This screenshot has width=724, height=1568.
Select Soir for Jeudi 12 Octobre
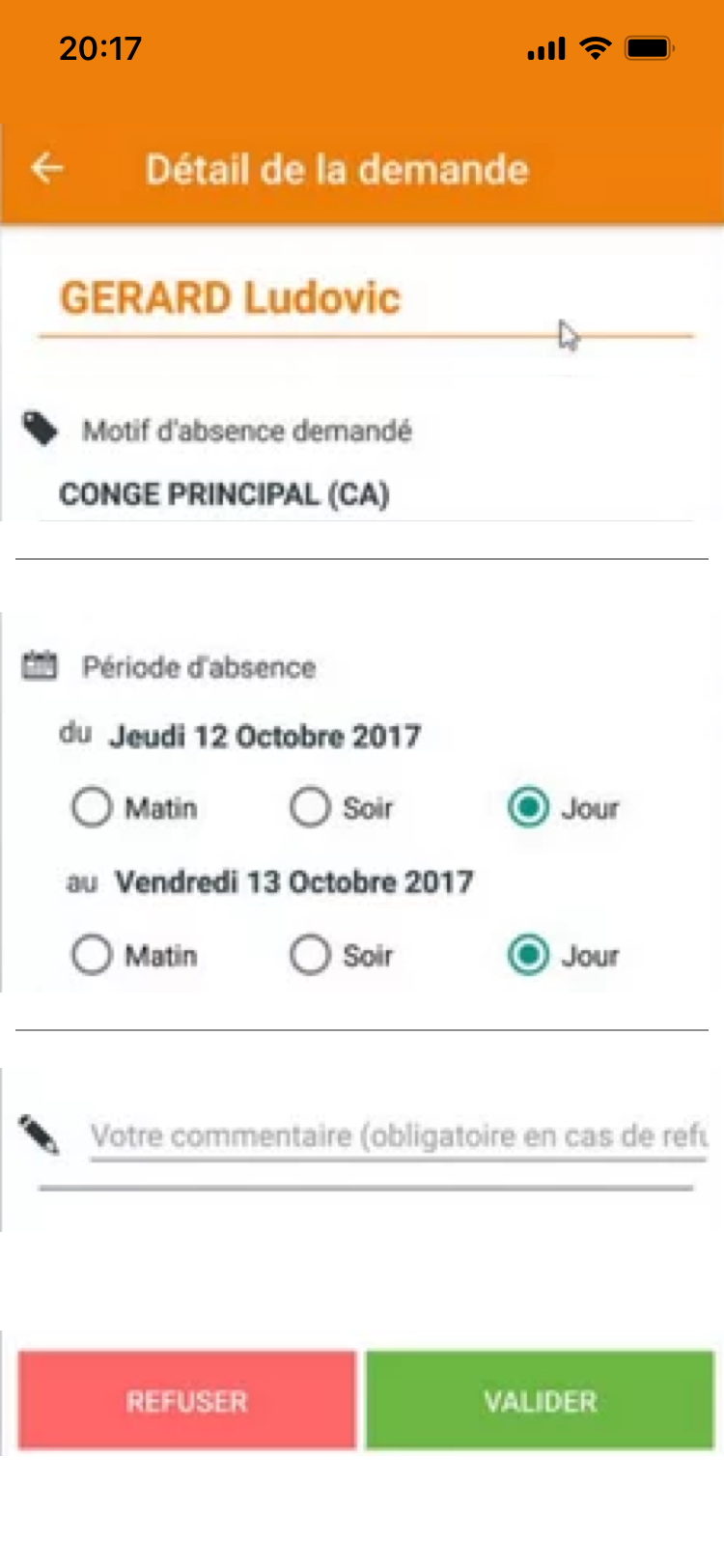[x=310, y=808]
